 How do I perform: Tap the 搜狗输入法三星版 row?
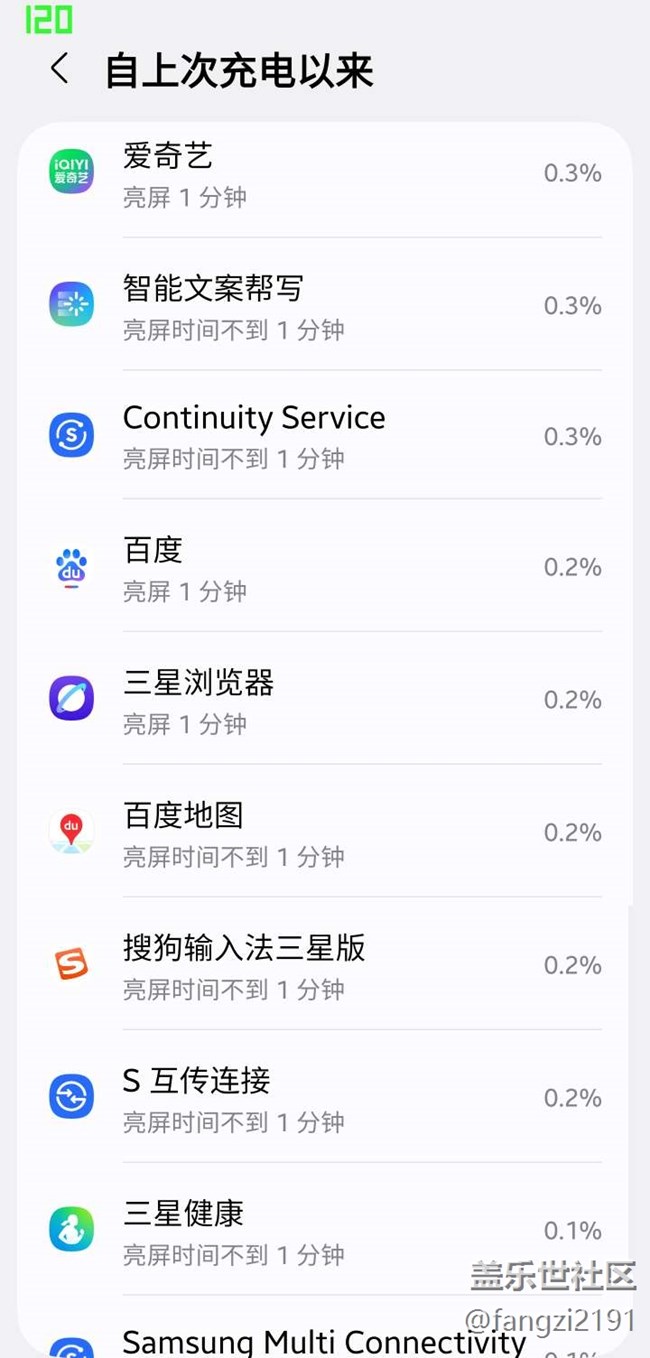coord(325,966)
